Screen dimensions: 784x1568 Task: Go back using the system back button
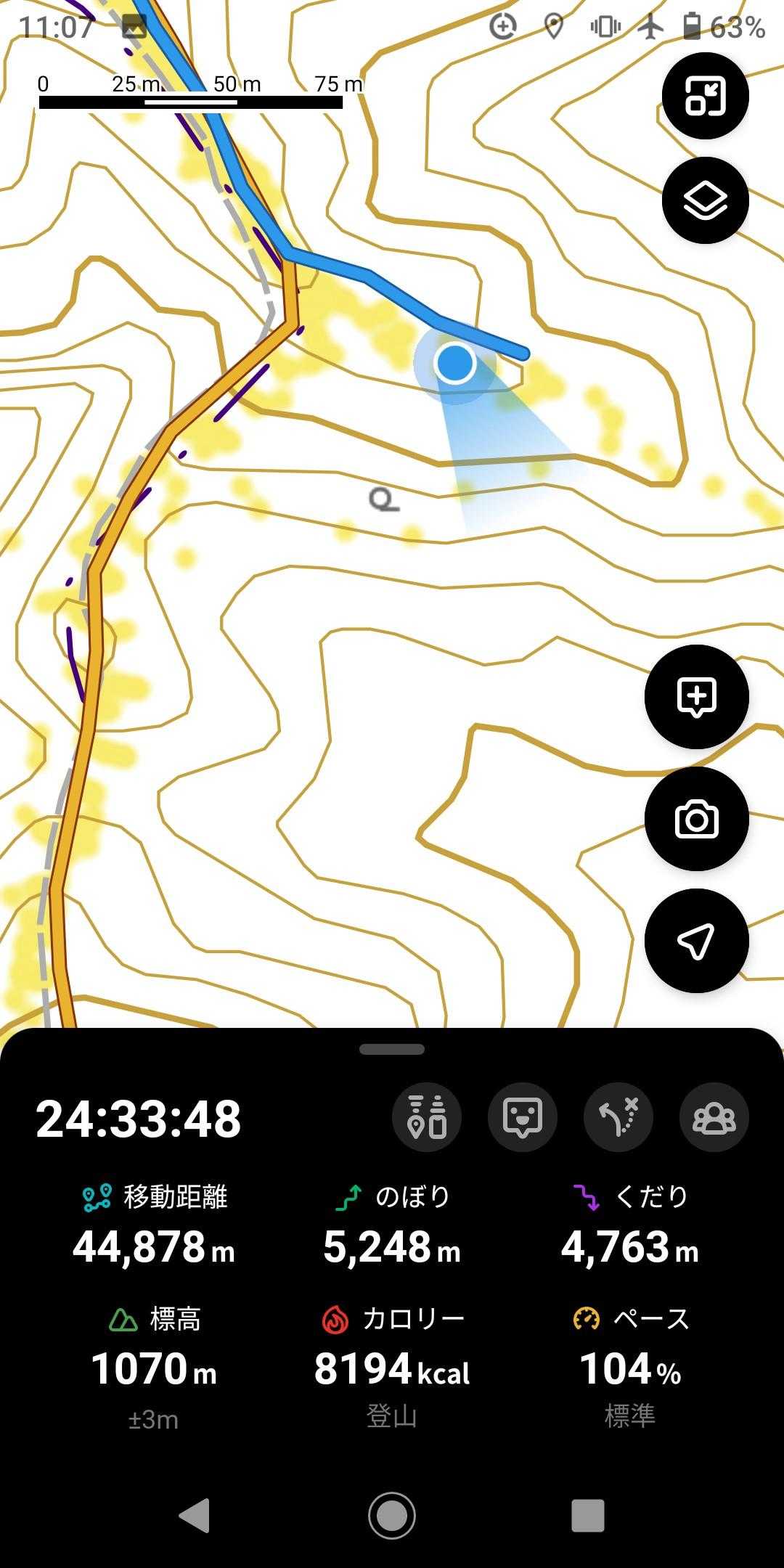pyautogui.click(x=195, y=1515)
